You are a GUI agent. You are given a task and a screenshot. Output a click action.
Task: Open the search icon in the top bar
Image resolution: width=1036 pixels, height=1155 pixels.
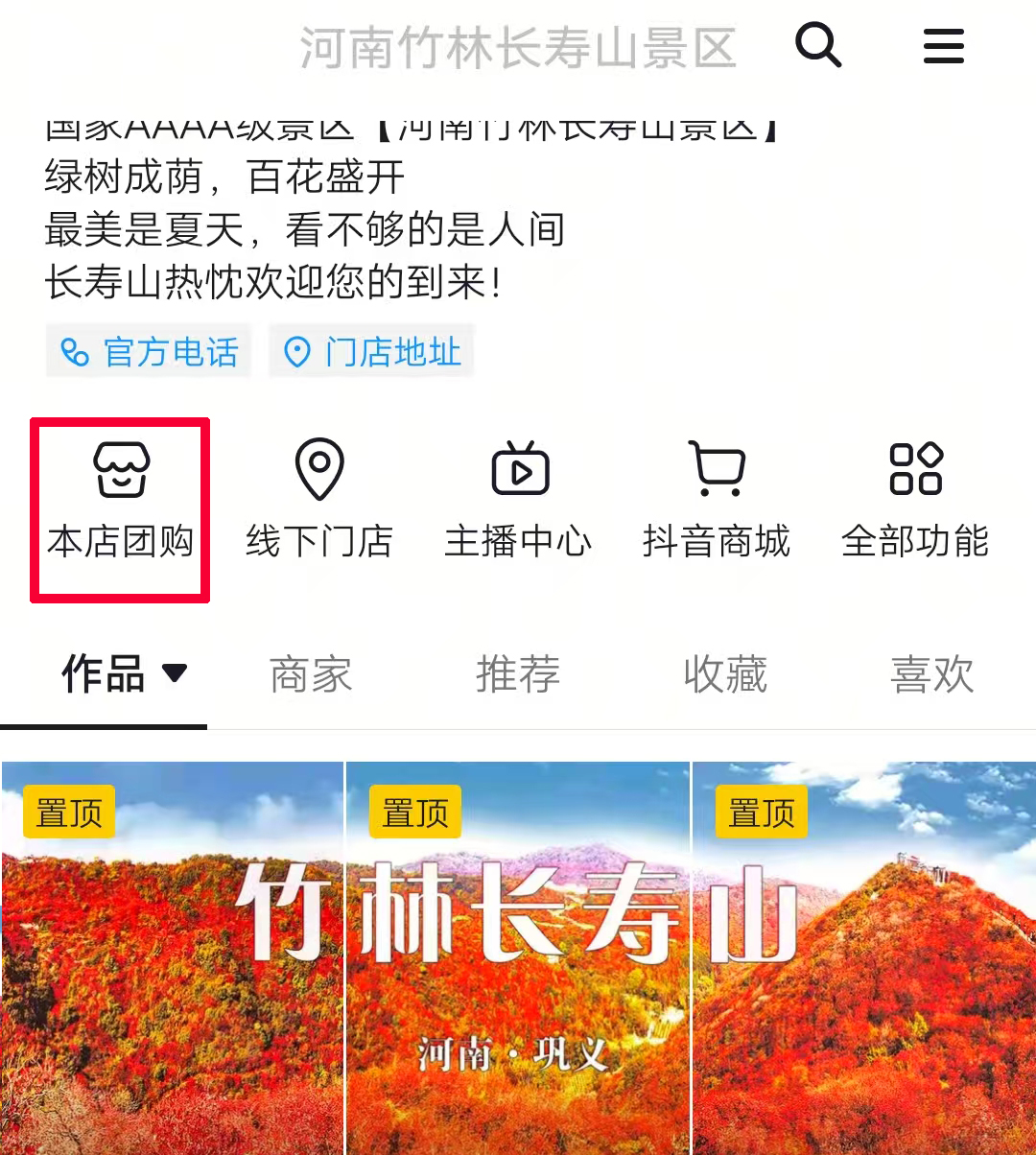pyautogui.click(x=818, y=45)
